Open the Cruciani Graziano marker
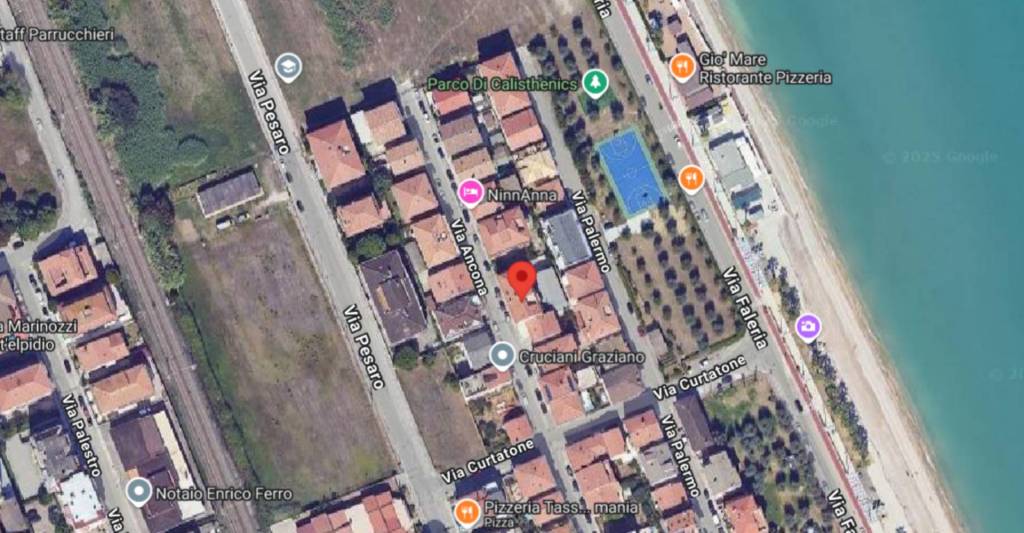 (x=502, y=355)
